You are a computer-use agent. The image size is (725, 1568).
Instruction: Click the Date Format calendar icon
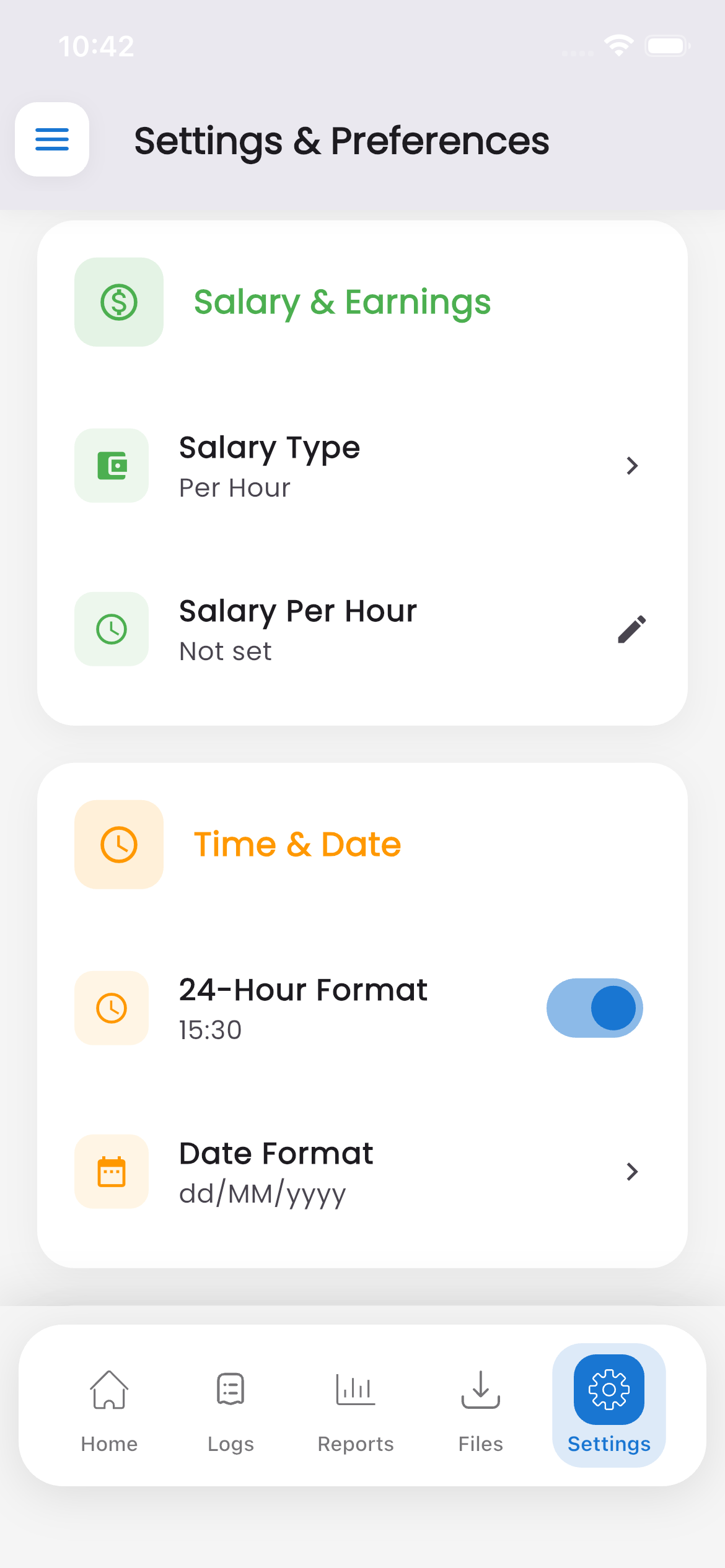click(x=112, y=1172)
